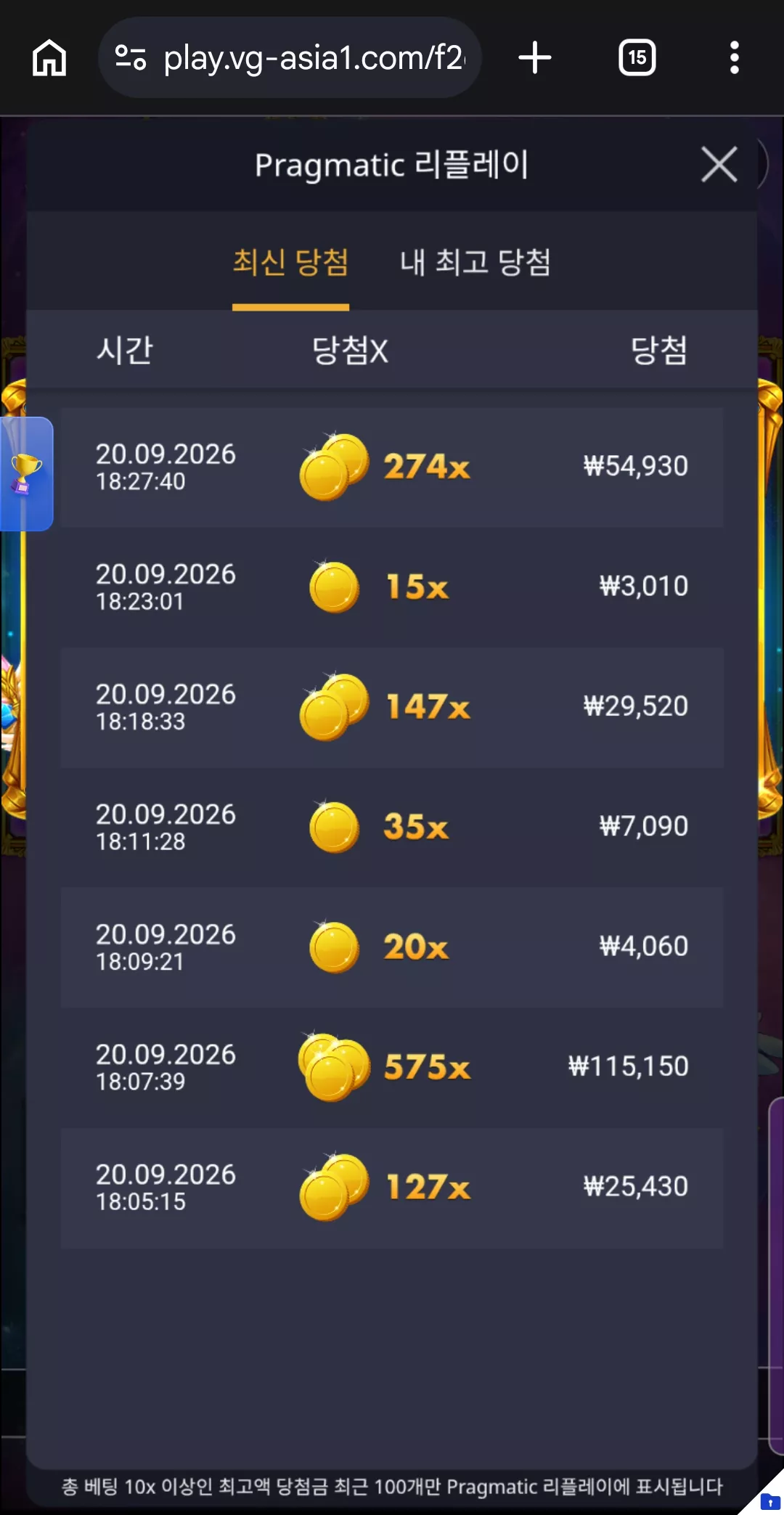Open the 147x win replay at 18:18:33

[x=392, y=708]
